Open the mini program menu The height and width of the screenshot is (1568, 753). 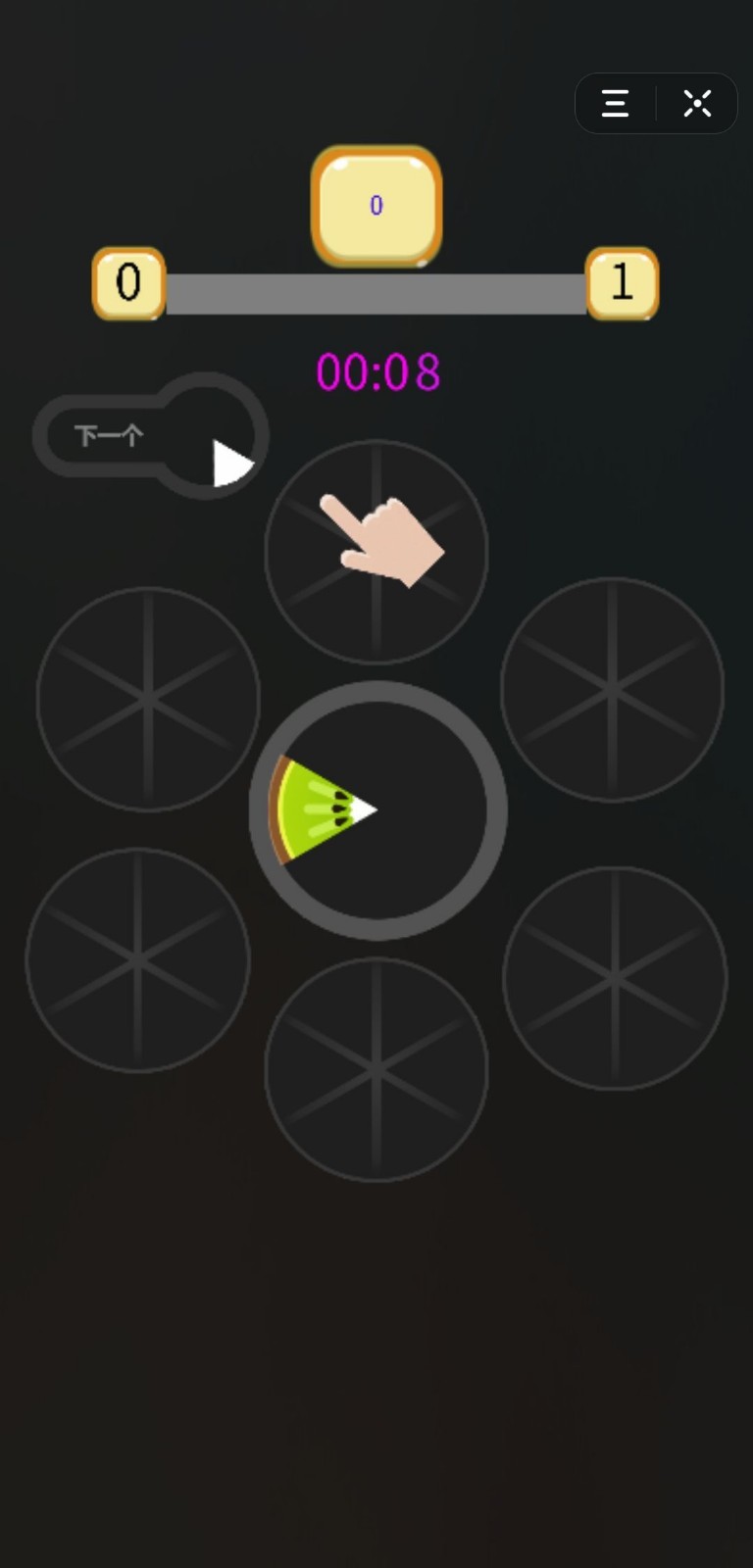point(615,103)
